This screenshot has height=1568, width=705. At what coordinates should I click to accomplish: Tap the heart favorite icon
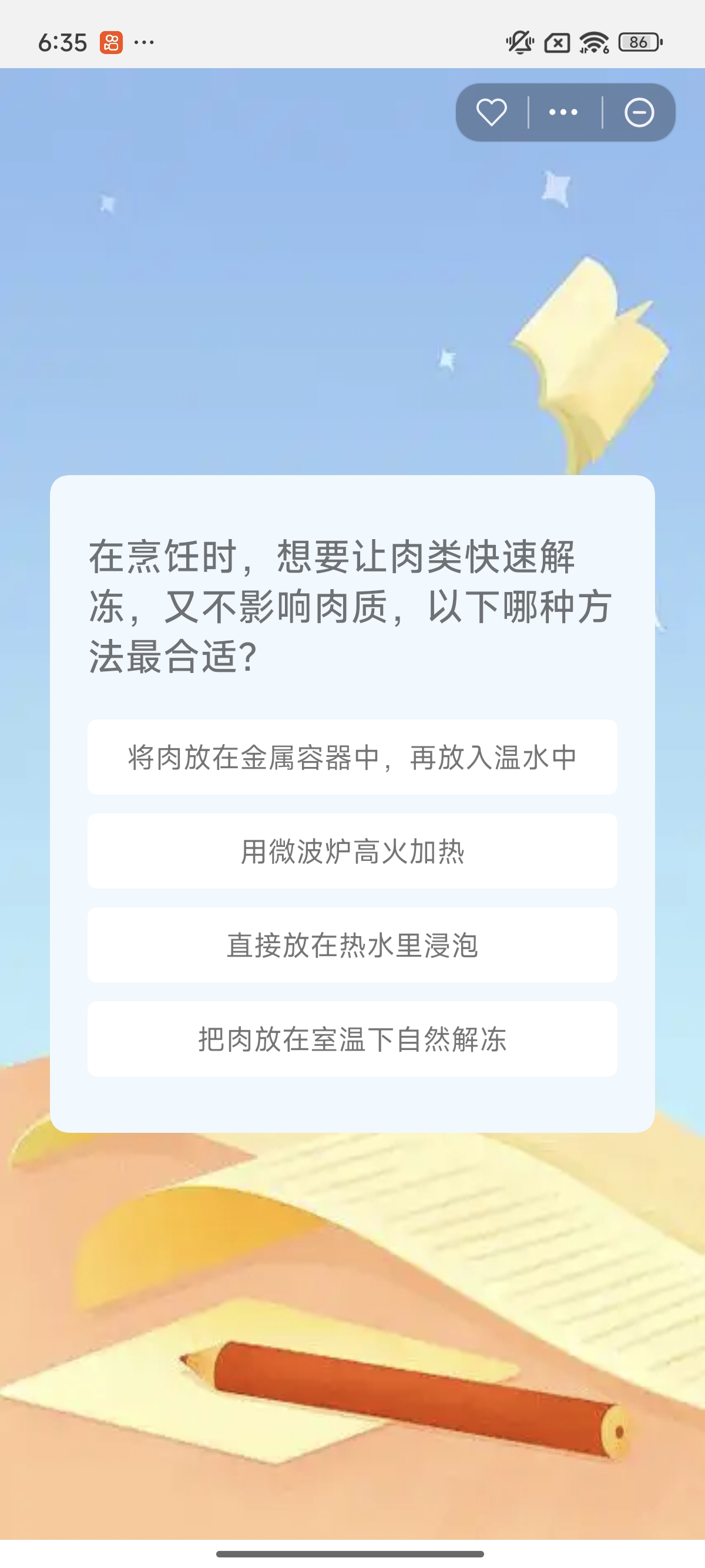[491, 113]
